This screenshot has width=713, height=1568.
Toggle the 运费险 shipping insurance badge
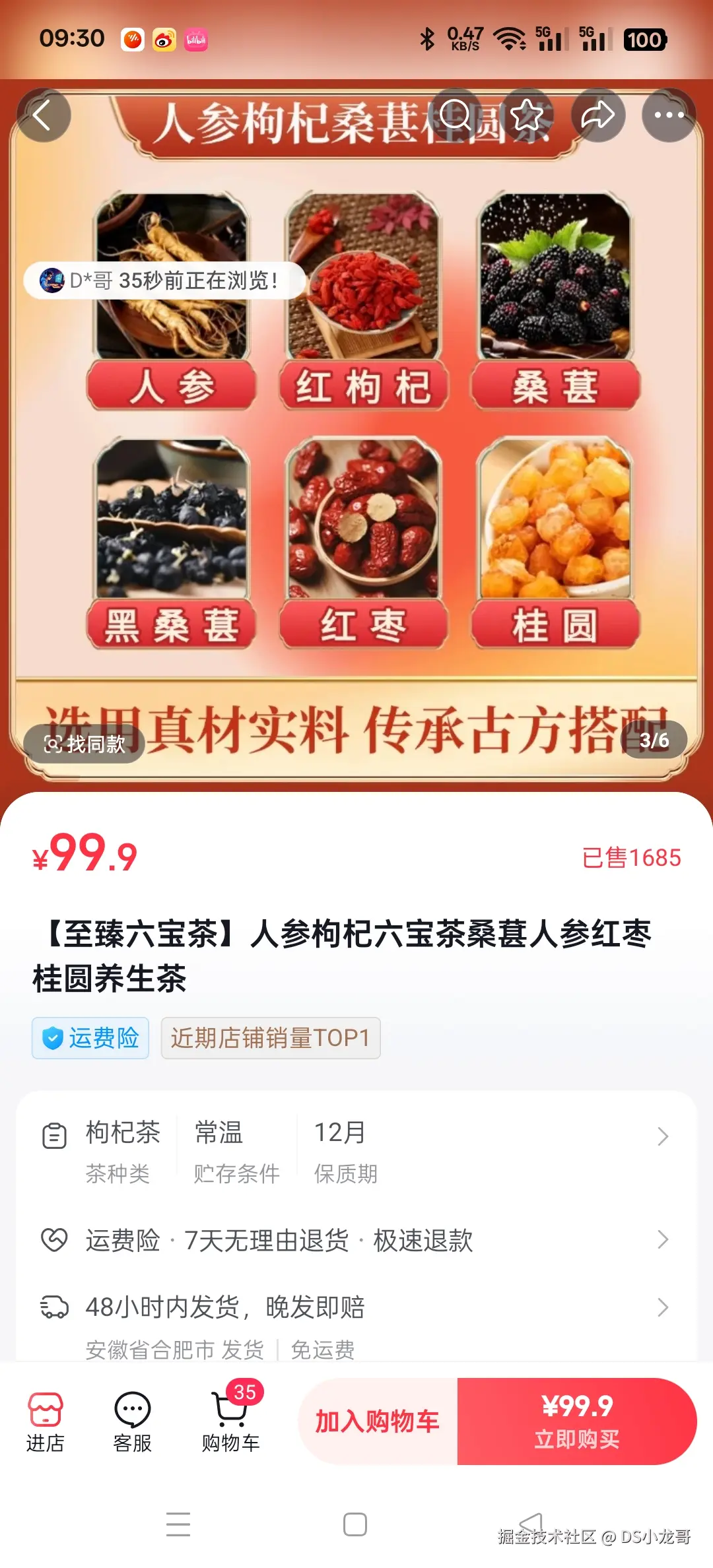90,1038
